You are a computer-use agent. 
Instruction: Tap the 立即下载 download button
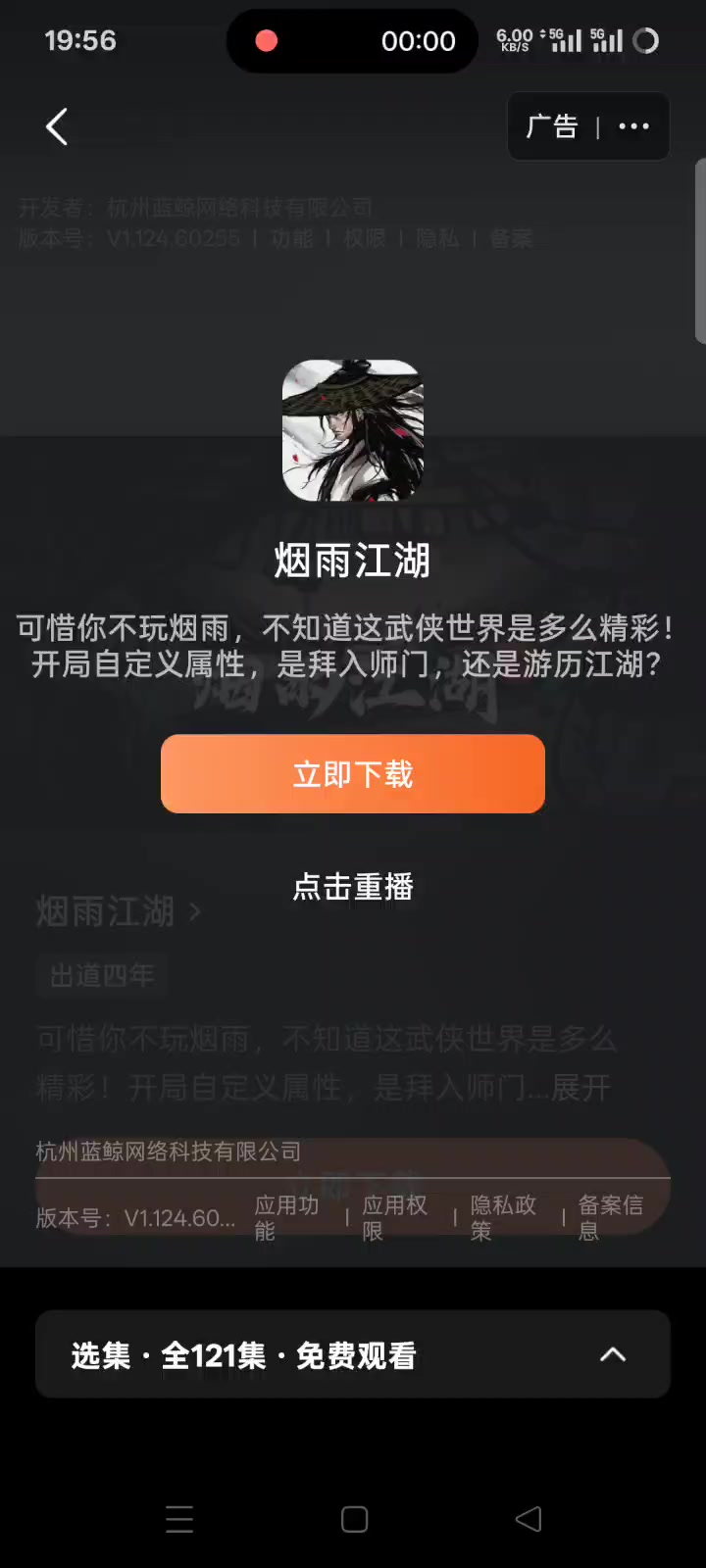point(353,774)
